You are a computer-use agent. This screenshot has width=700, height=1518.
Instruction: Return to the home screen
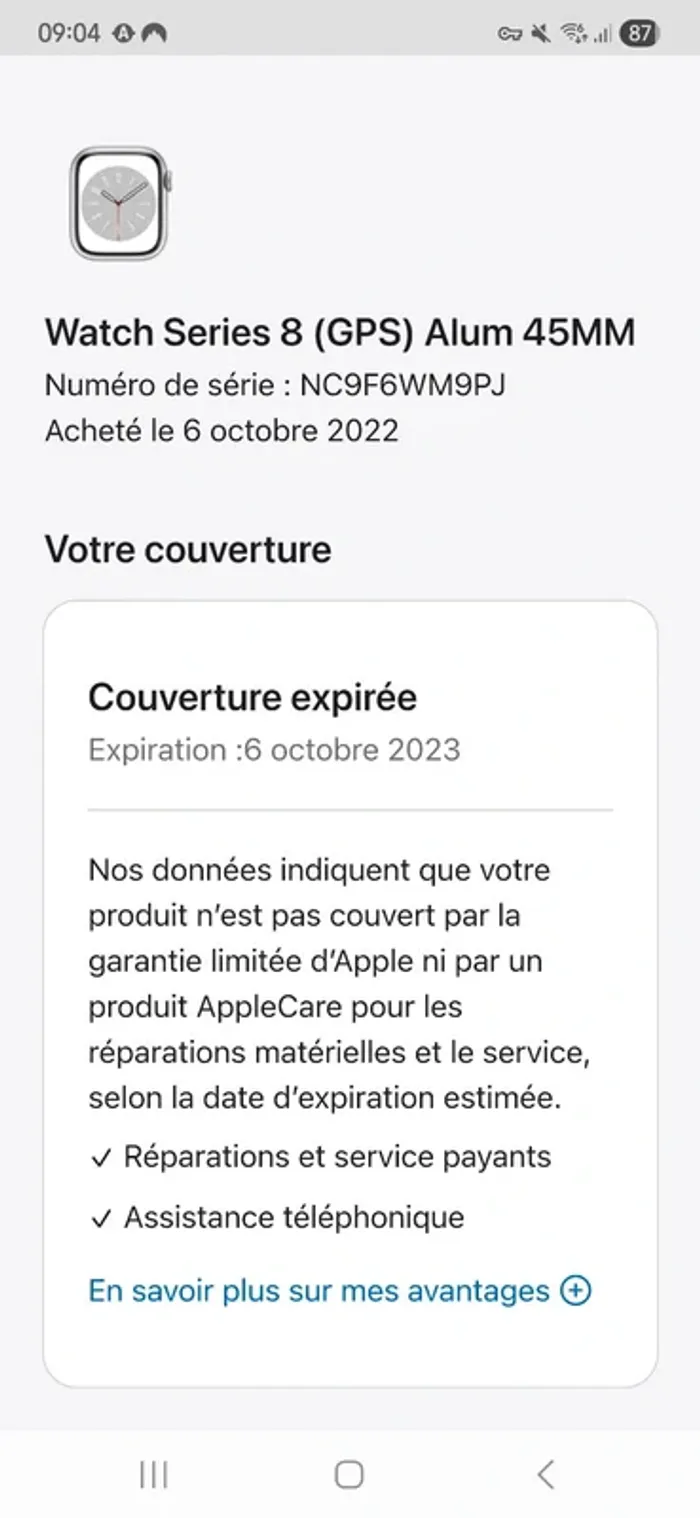tap(349, 1474)
